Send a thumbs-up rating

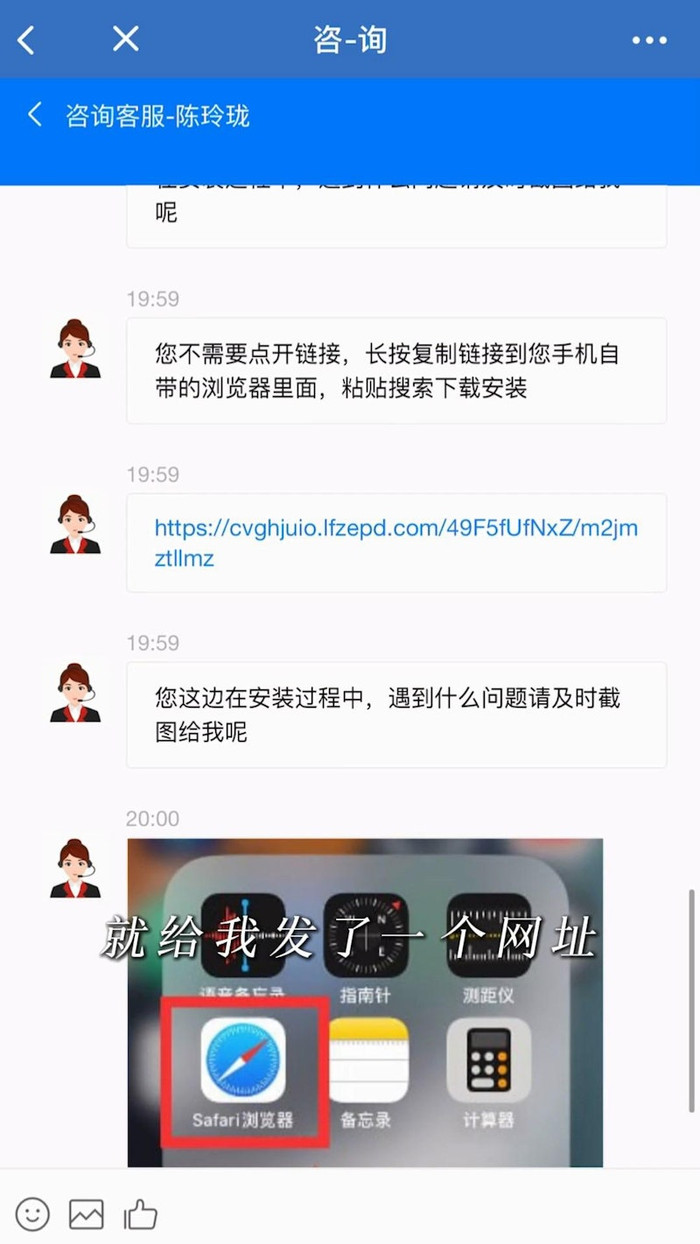141,1214
